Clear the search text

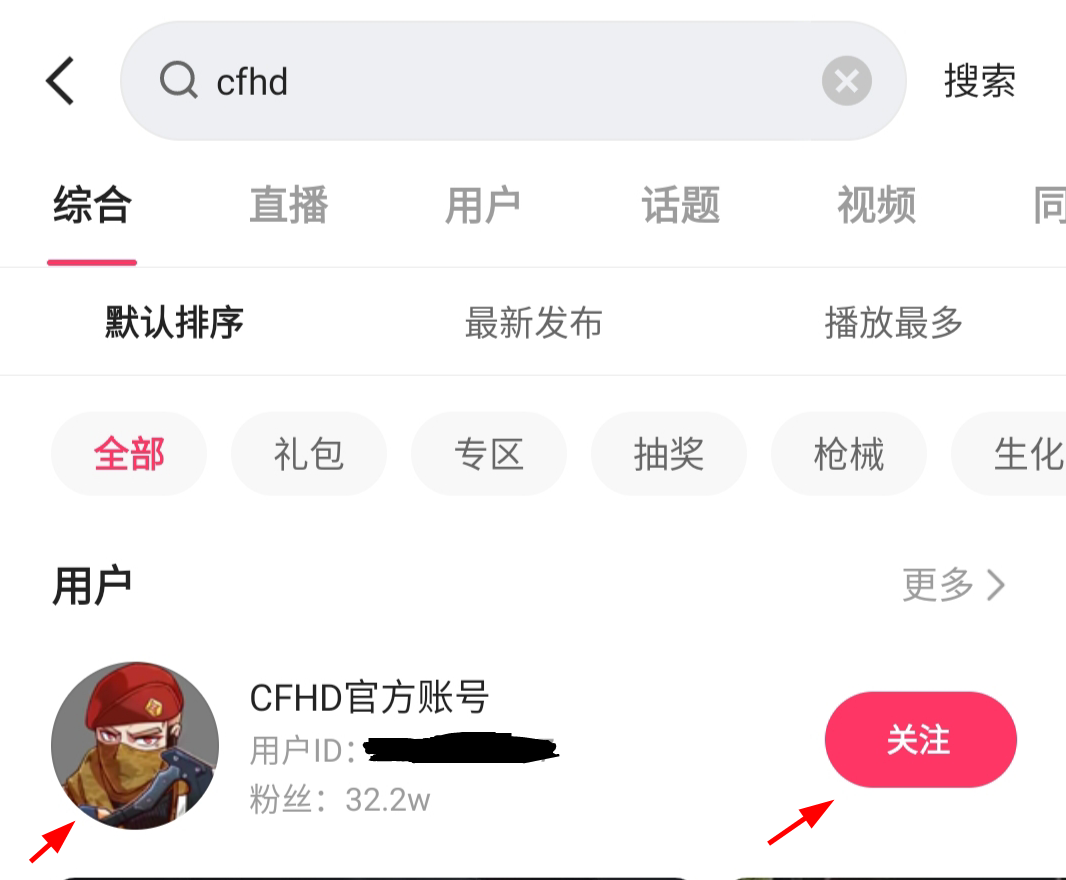[846, 81]
